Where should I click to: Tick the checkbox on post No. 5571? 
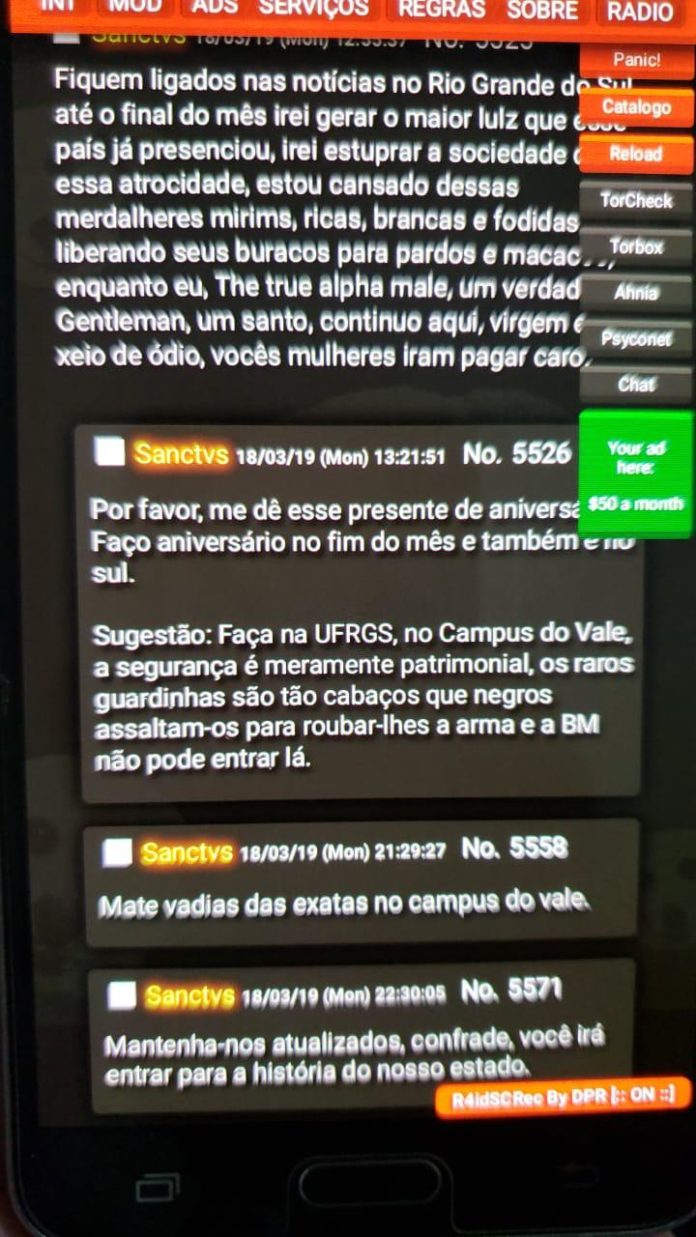click(122, 995)
